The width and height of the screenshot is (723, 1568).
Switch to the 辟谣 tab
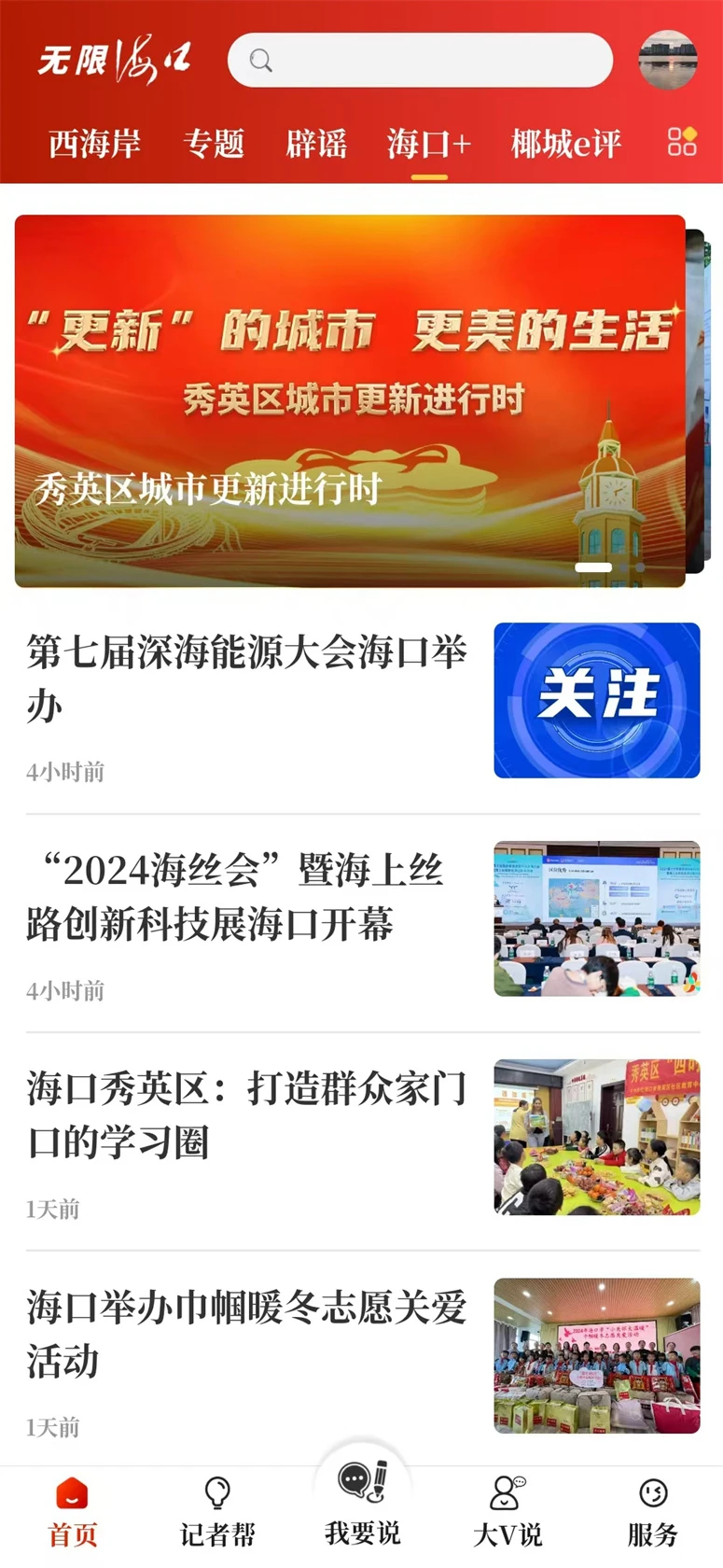tap(316, 144)
